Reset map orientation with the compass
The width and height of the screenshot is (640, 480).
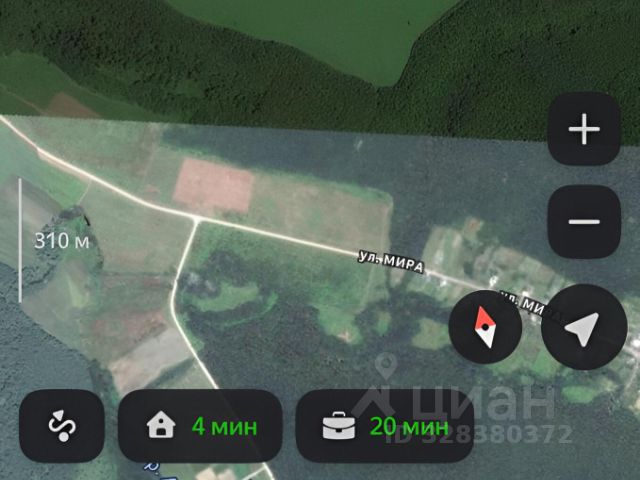pos(485,326)
